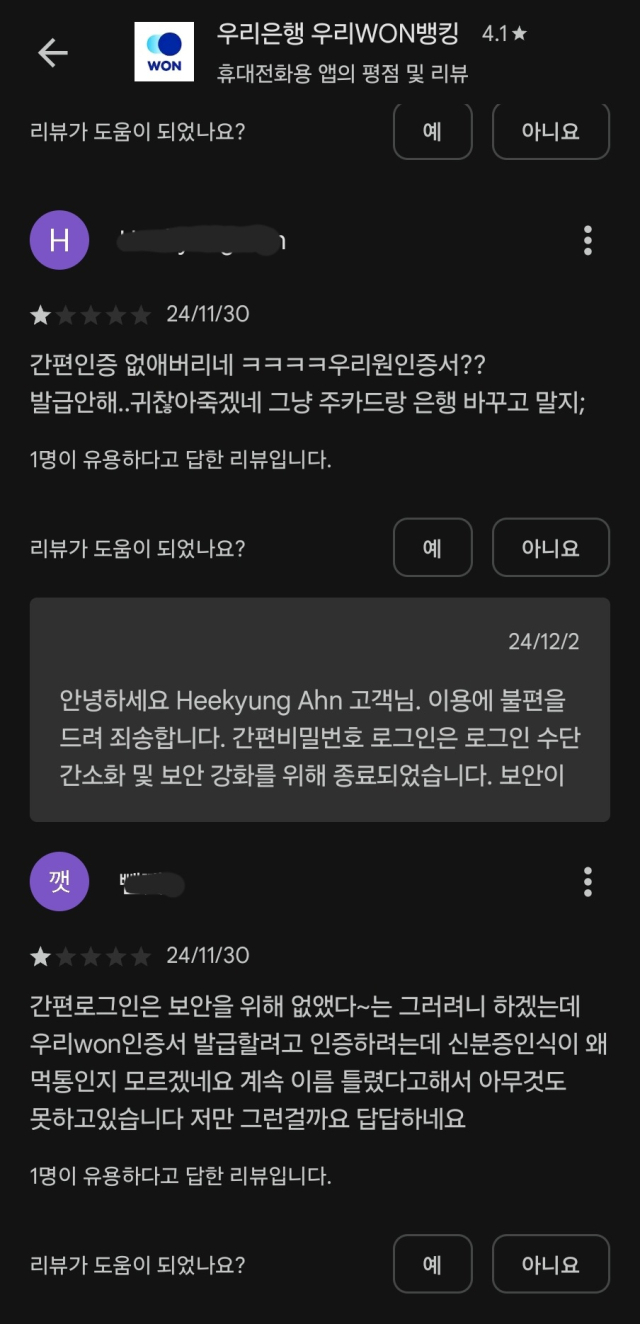This screenshot has height=1324, width=640.
Task: Open the H reviewer's profile avatar
Action: (59, 240)
